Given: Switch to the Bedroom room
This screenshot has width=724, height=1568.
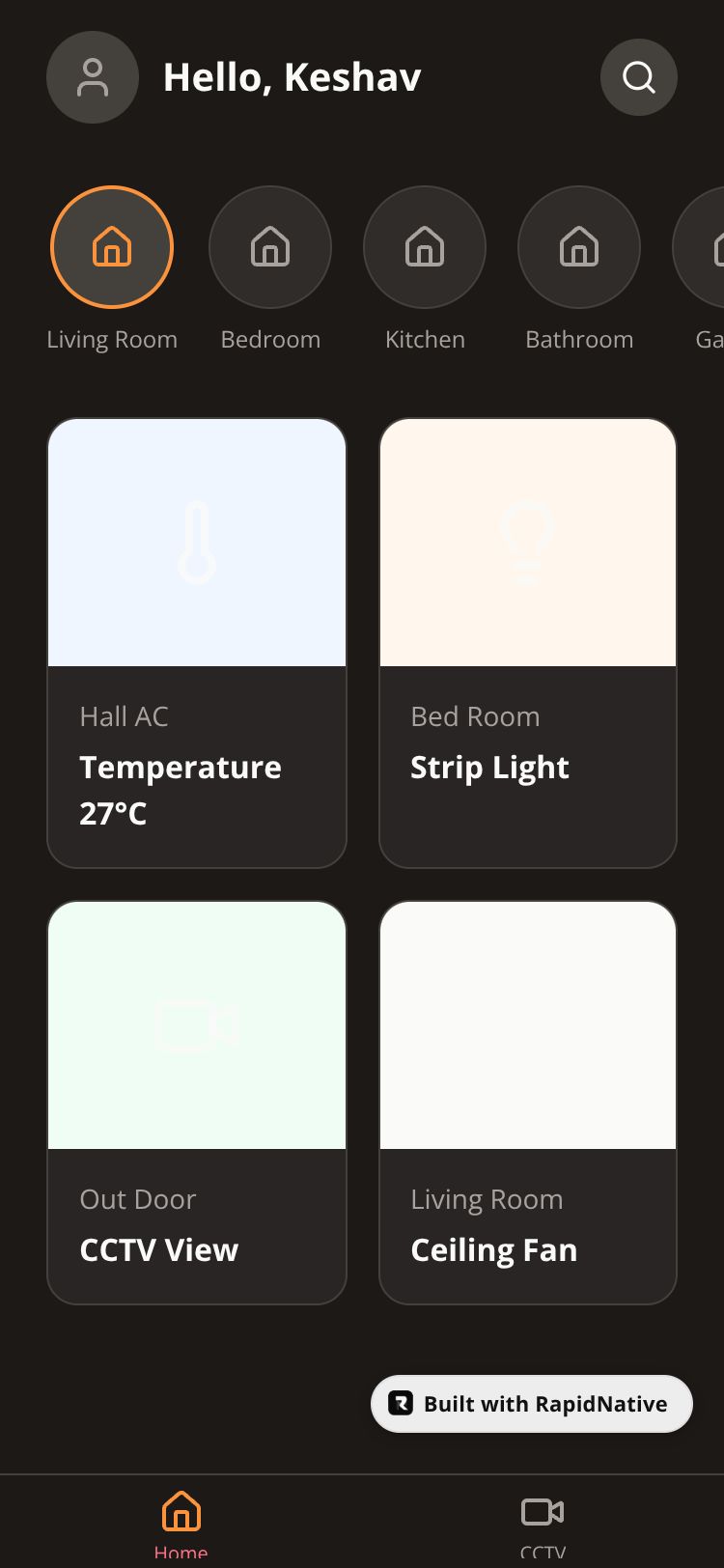Looking at the screenshot, I should [270, 248].
